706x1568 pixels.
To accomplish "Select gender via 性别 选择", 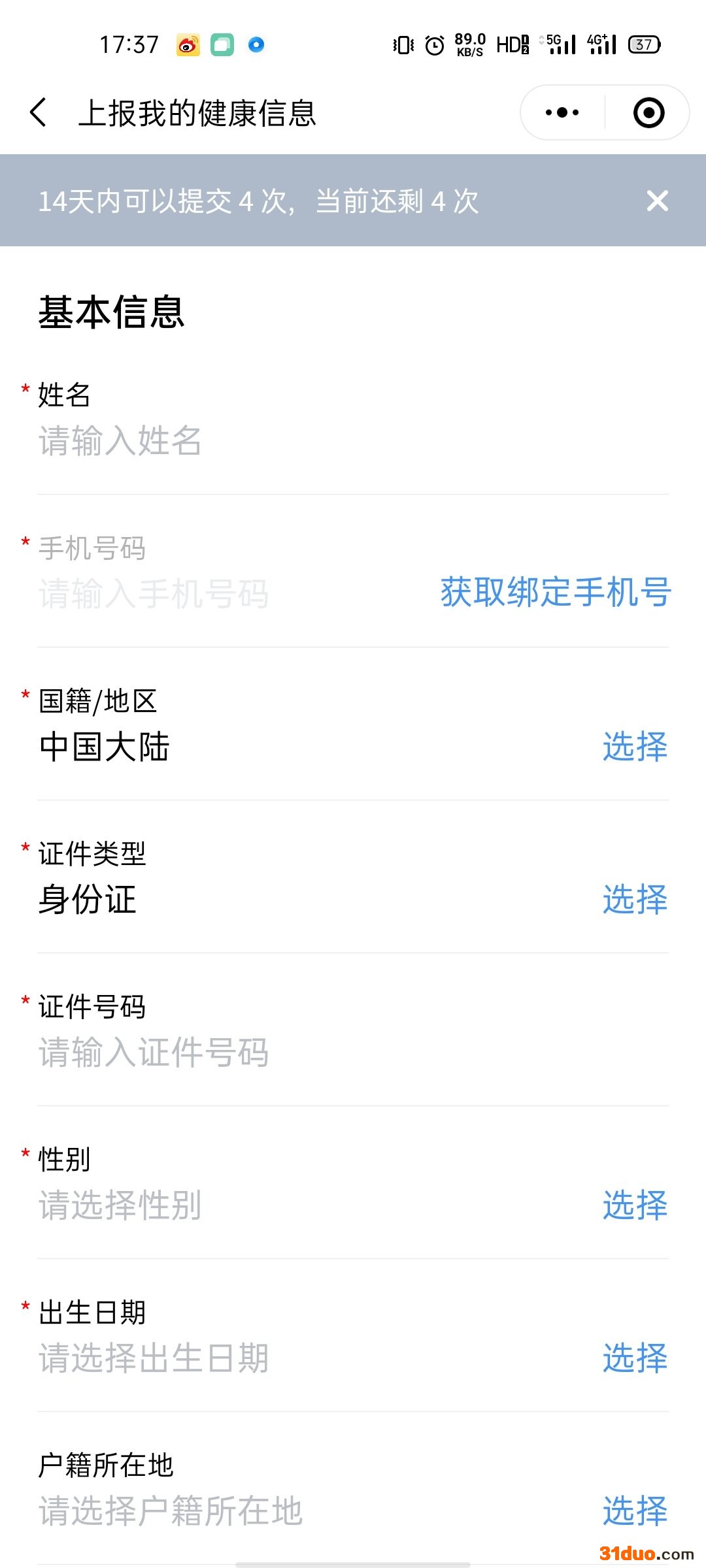I will (x=635, y=1205).
